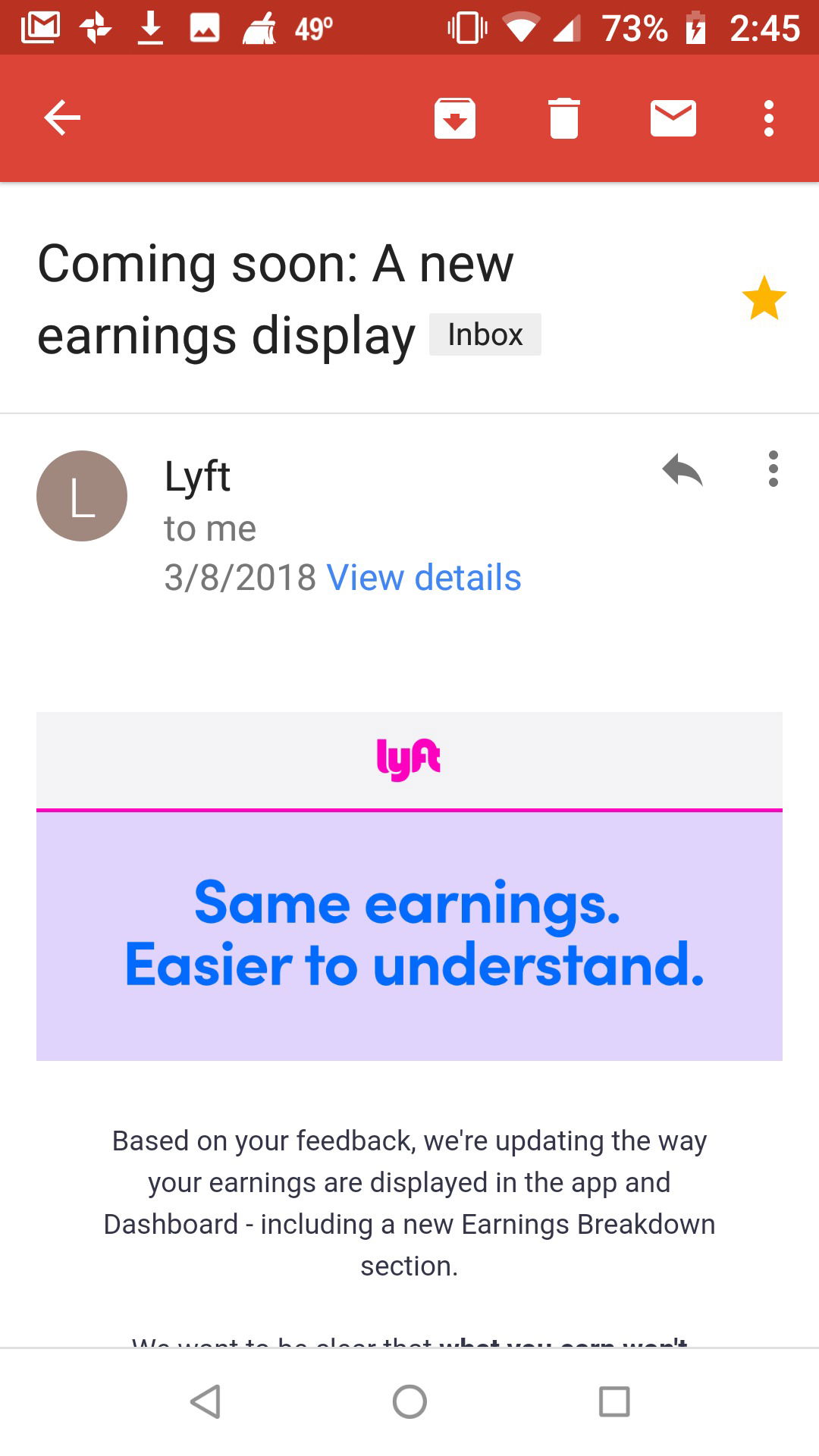819x1456 pixels.
Task: Tap the Inbox label chip
Action: [x=485, y=334]
